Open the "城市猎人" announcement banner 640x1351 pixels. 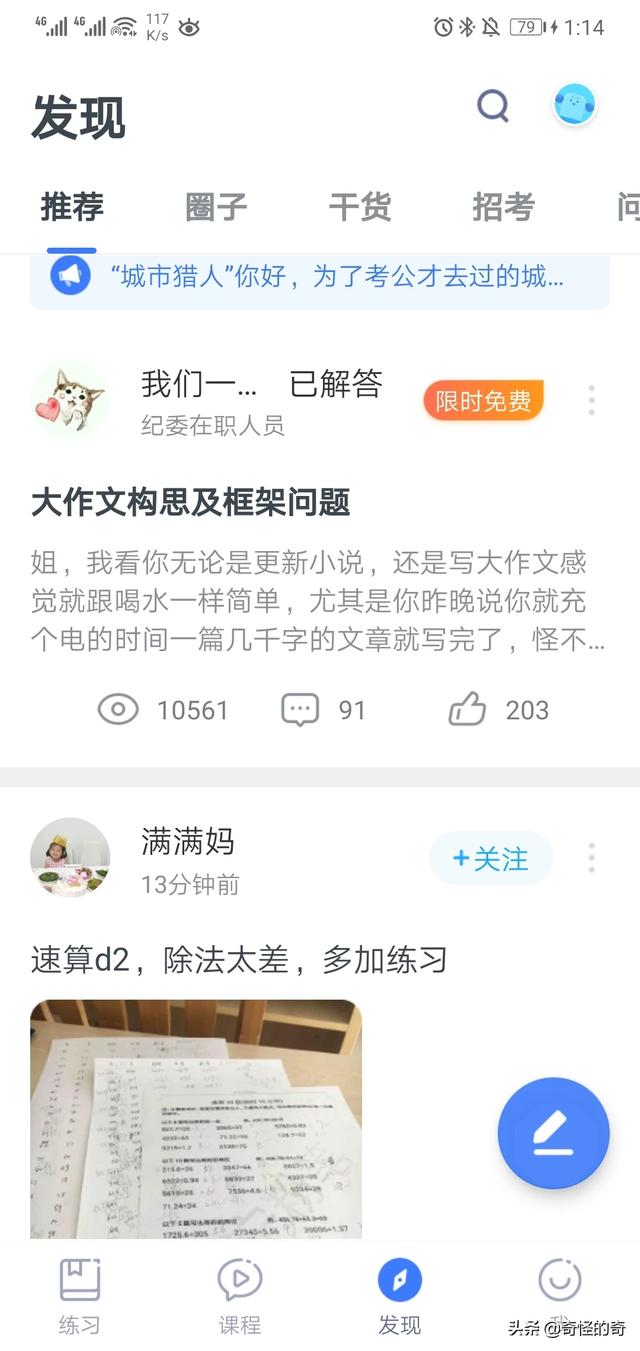(320, 277)
